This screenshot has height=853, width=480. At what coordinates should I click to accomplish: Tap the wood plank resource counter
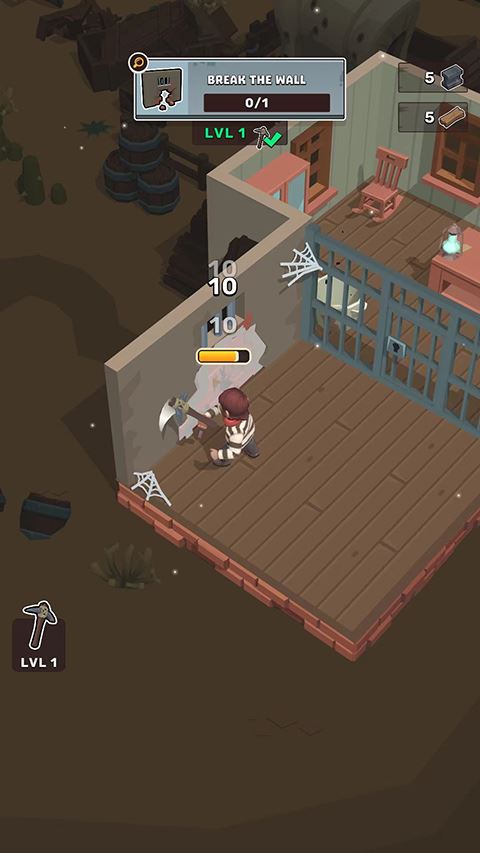pyautogui.click(x=433, y=117)
